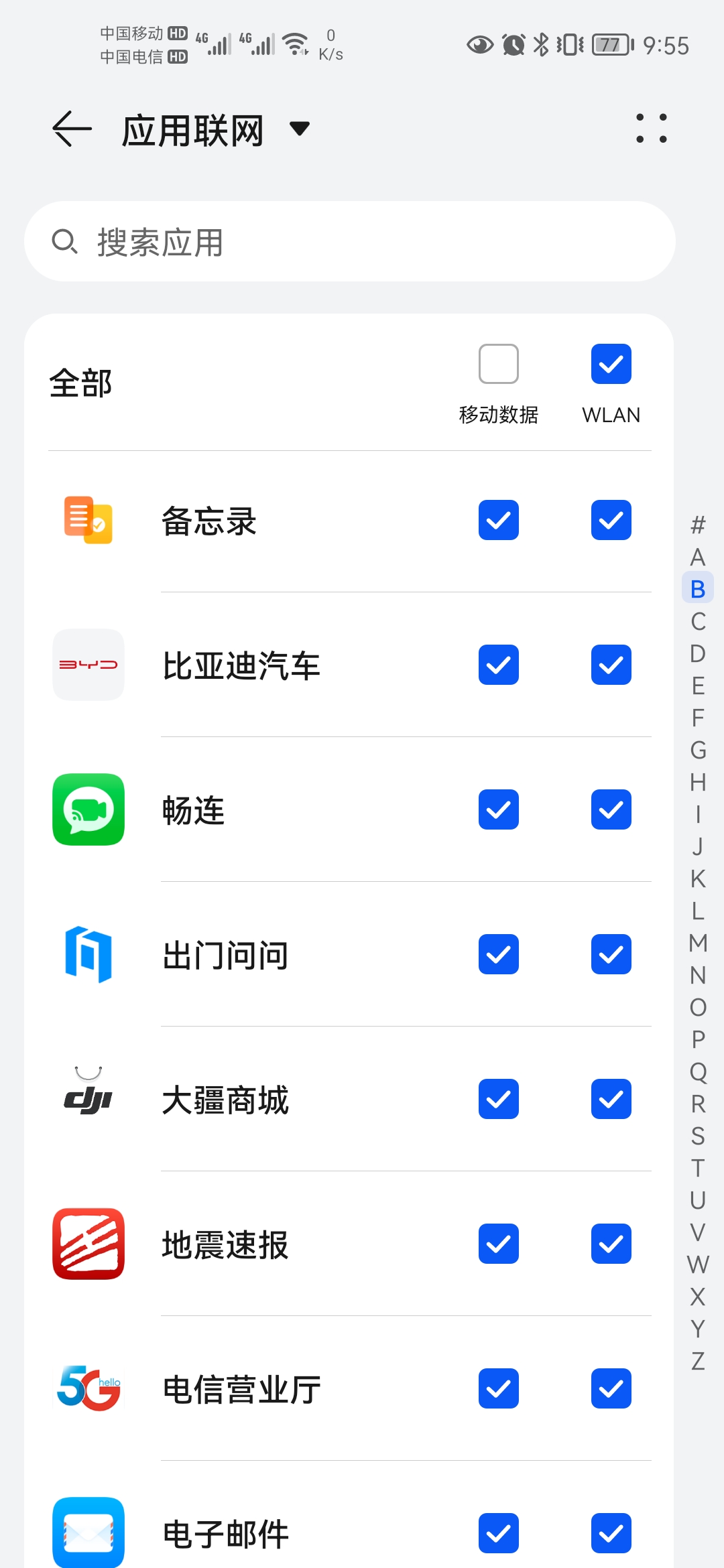Jump to letter W in the index
The width and height of the screenshot is (724, 1568).
[x=698, y=1264]
